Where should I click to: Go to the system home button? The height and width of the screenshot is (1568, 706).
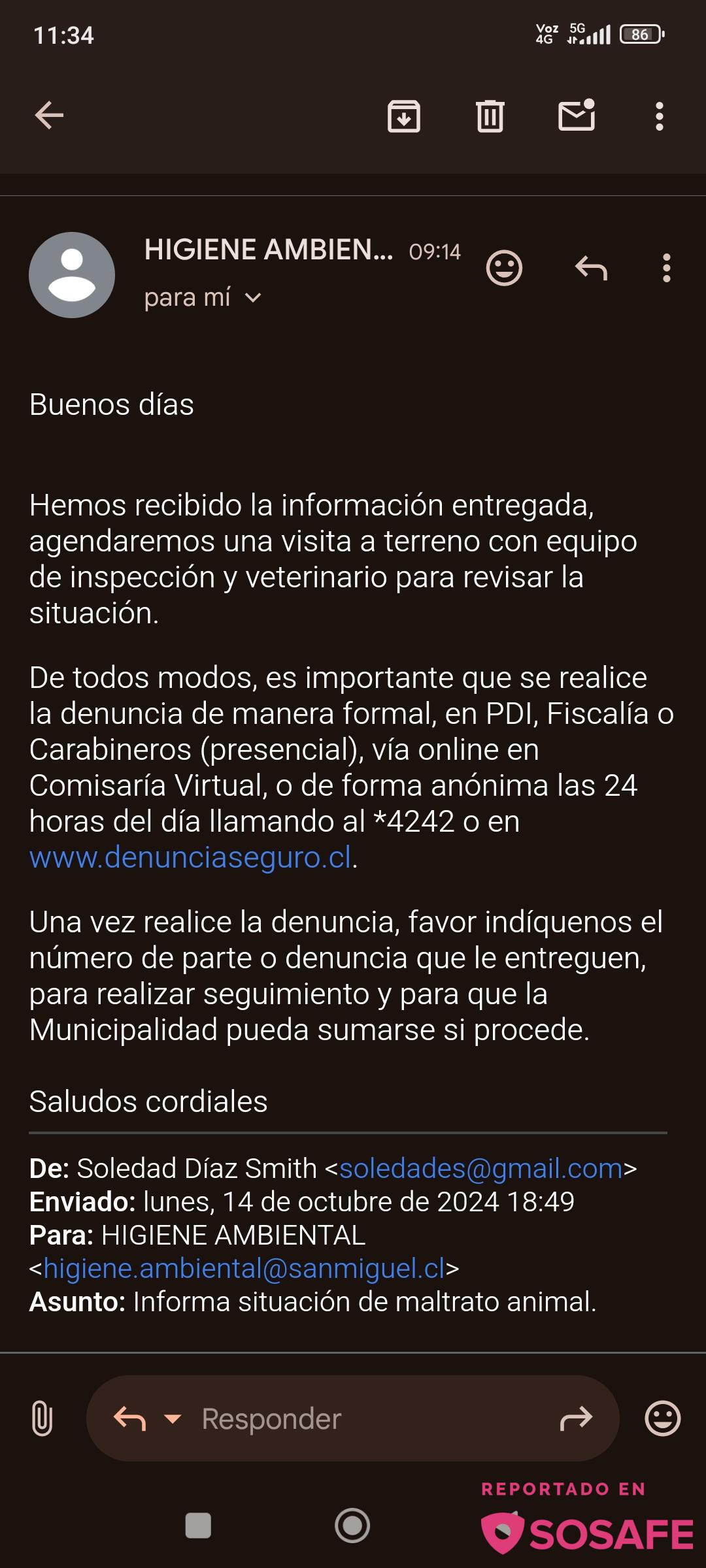(352, 1526)
